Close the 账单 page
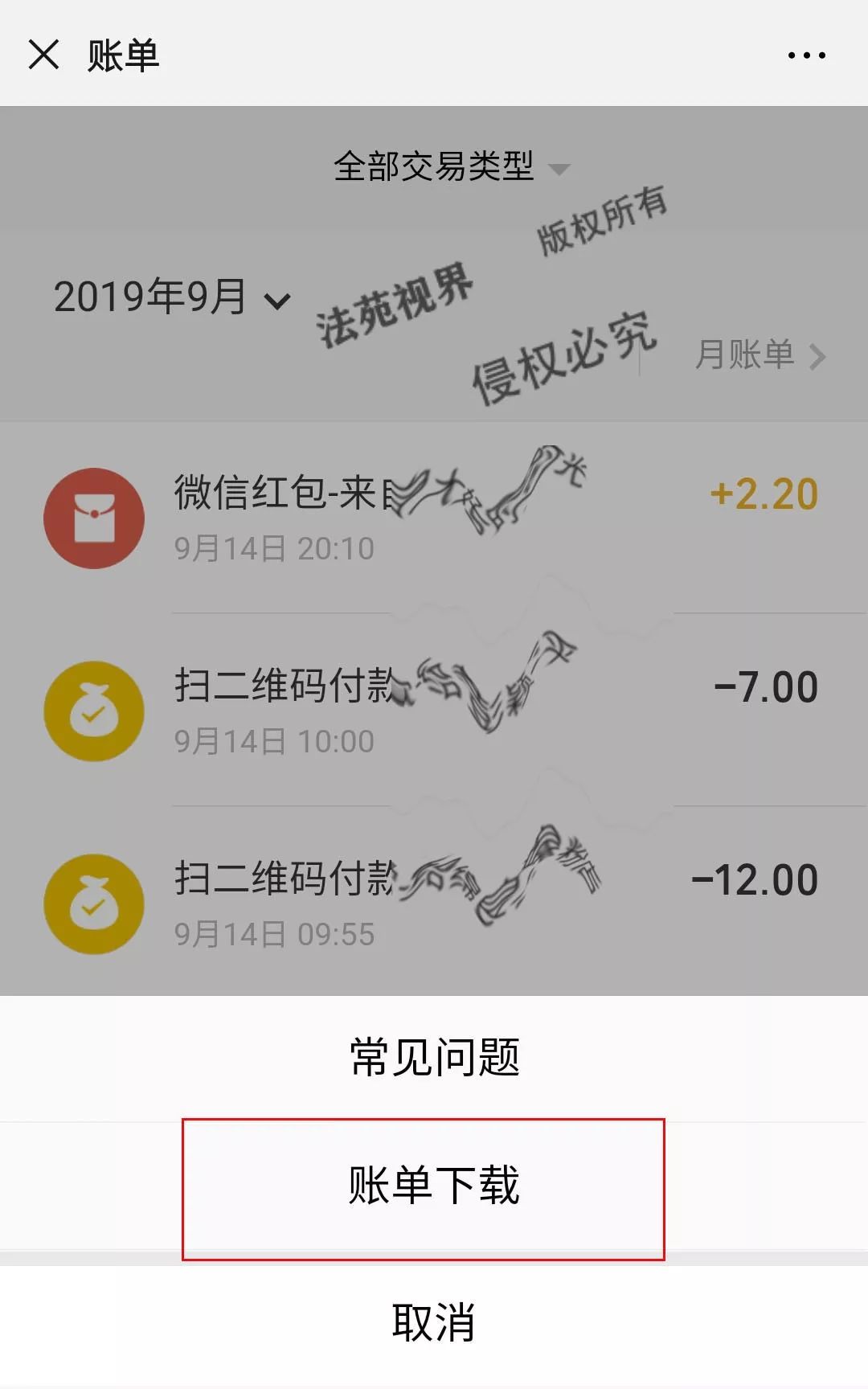This screenshot has height=1389, width=868. tap(43, 55)
